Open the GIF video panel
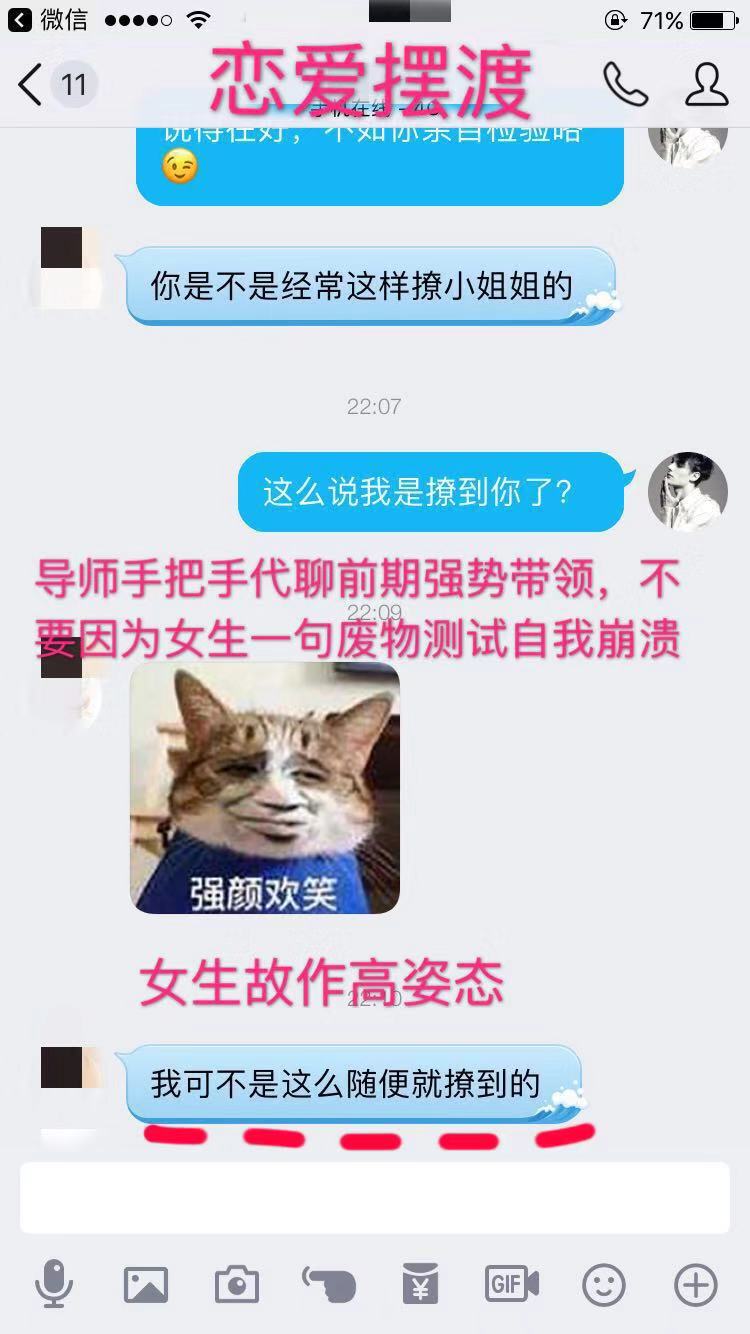The height and width of the screenshot is (1334, 750). click(512, 1284)
